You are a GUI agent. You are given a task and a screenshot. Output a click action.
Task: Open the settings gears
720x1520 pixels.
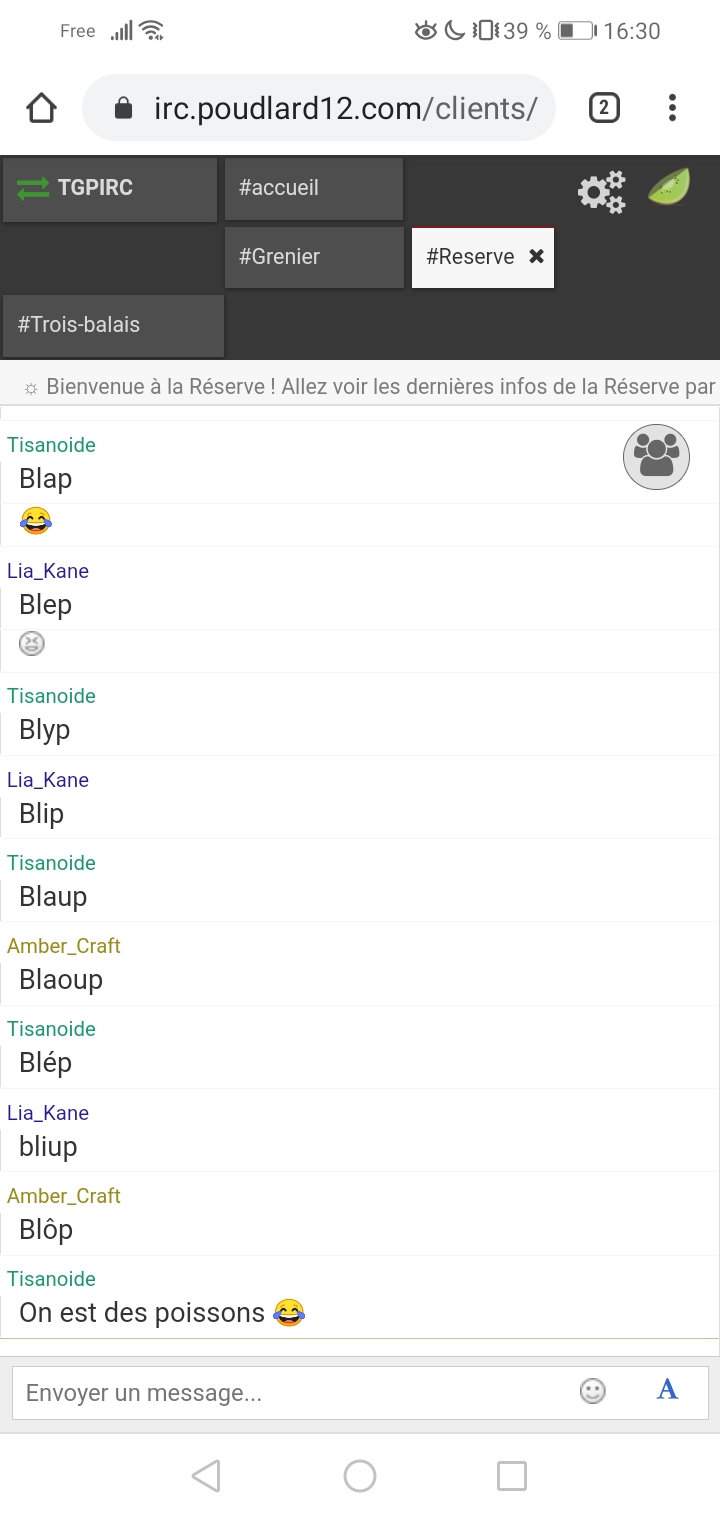tap(601, 191)
